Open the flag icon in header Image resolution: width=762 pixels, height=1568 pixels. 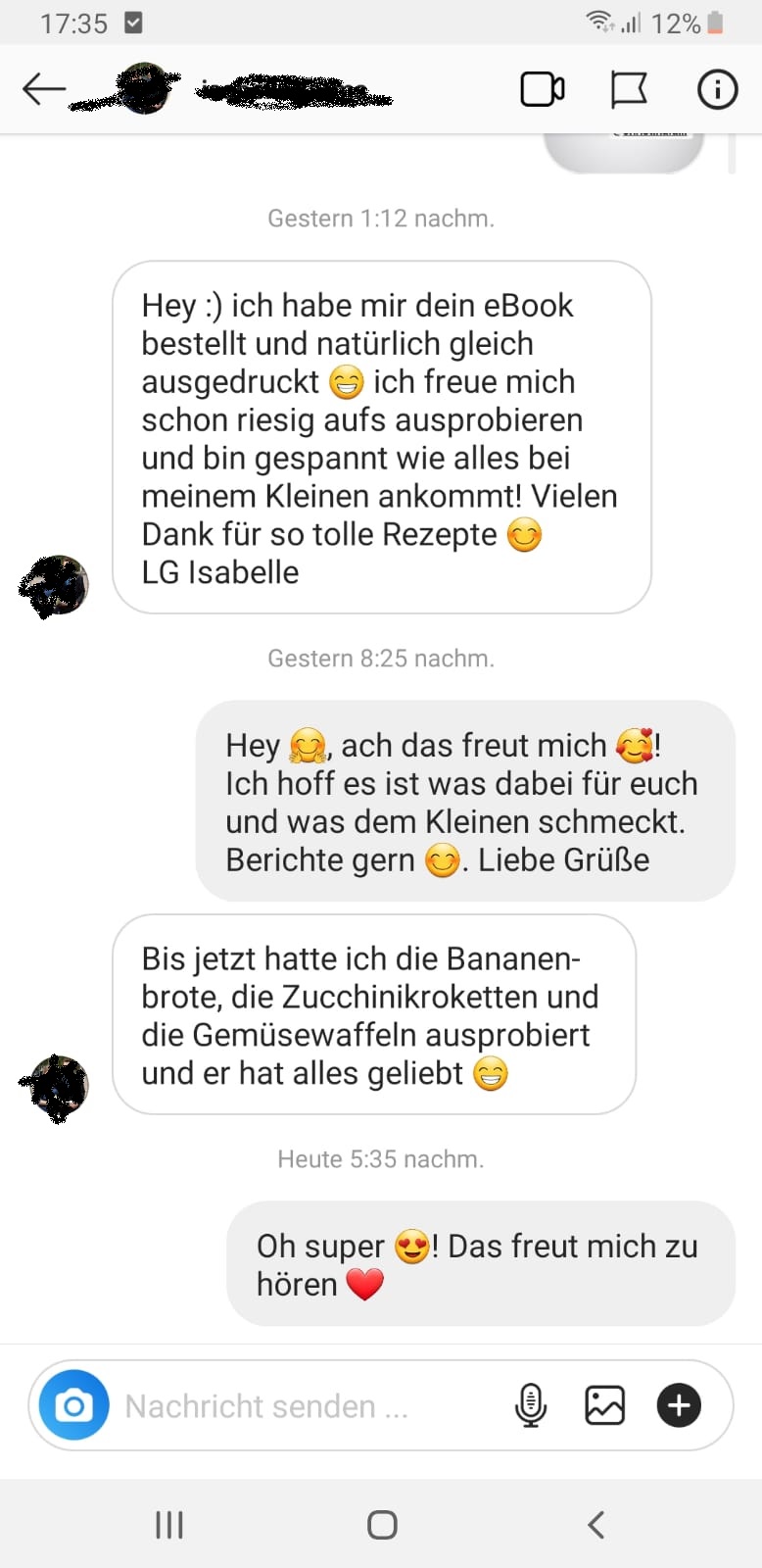click(629, 89)
